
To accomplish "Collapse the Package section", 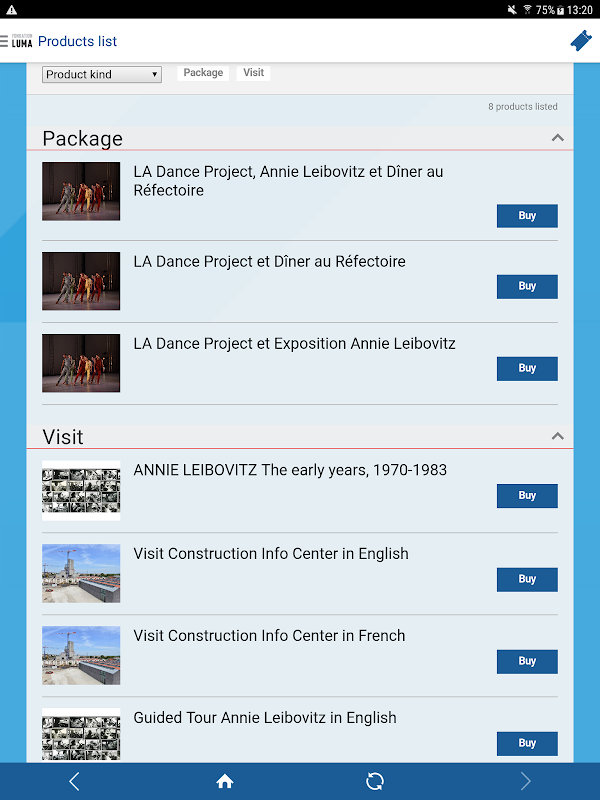I will (x=558, y=138).
